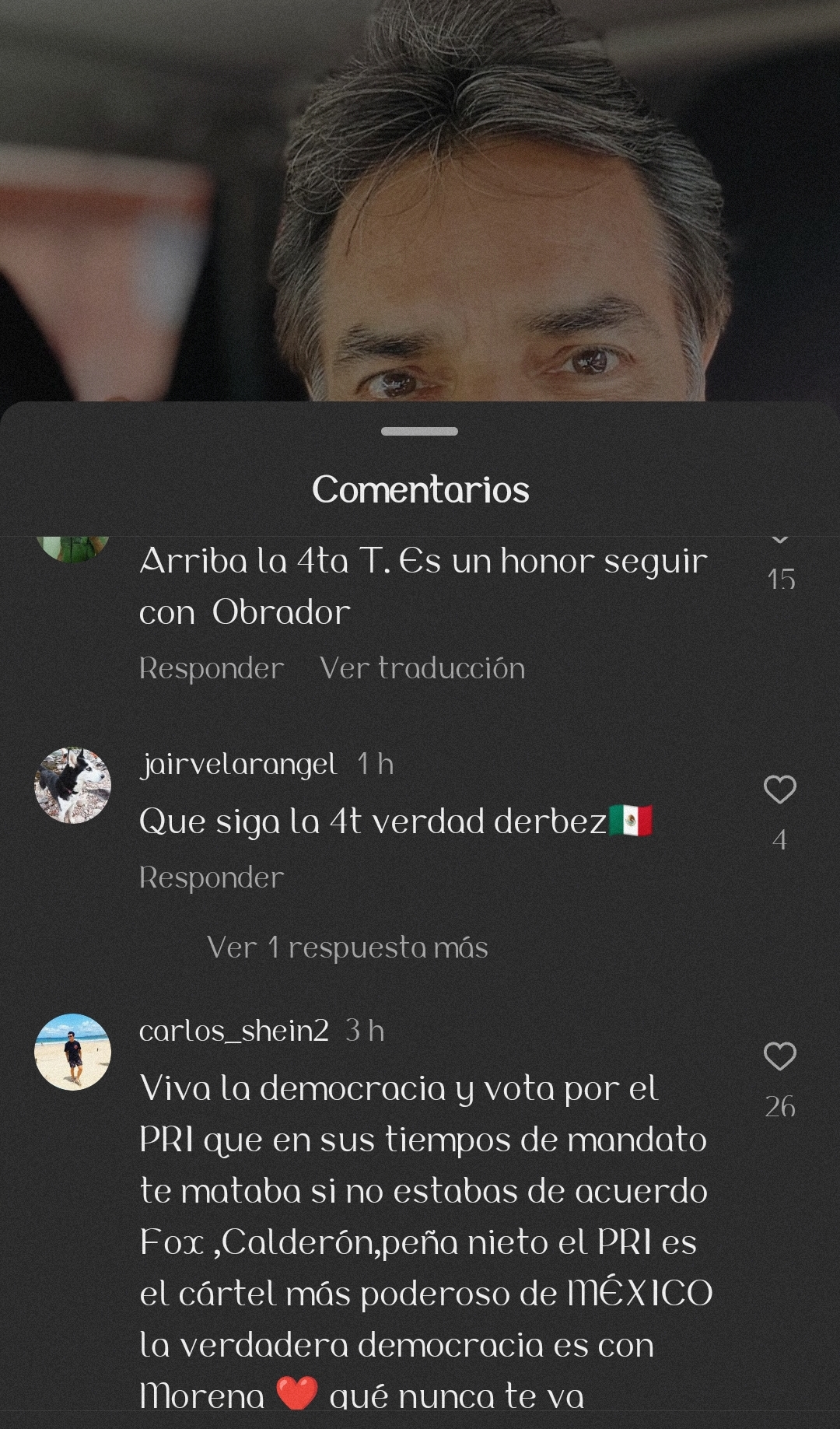Like carlos_shein2's comment
The image size is (840, 1429).
pos(779,1056)
